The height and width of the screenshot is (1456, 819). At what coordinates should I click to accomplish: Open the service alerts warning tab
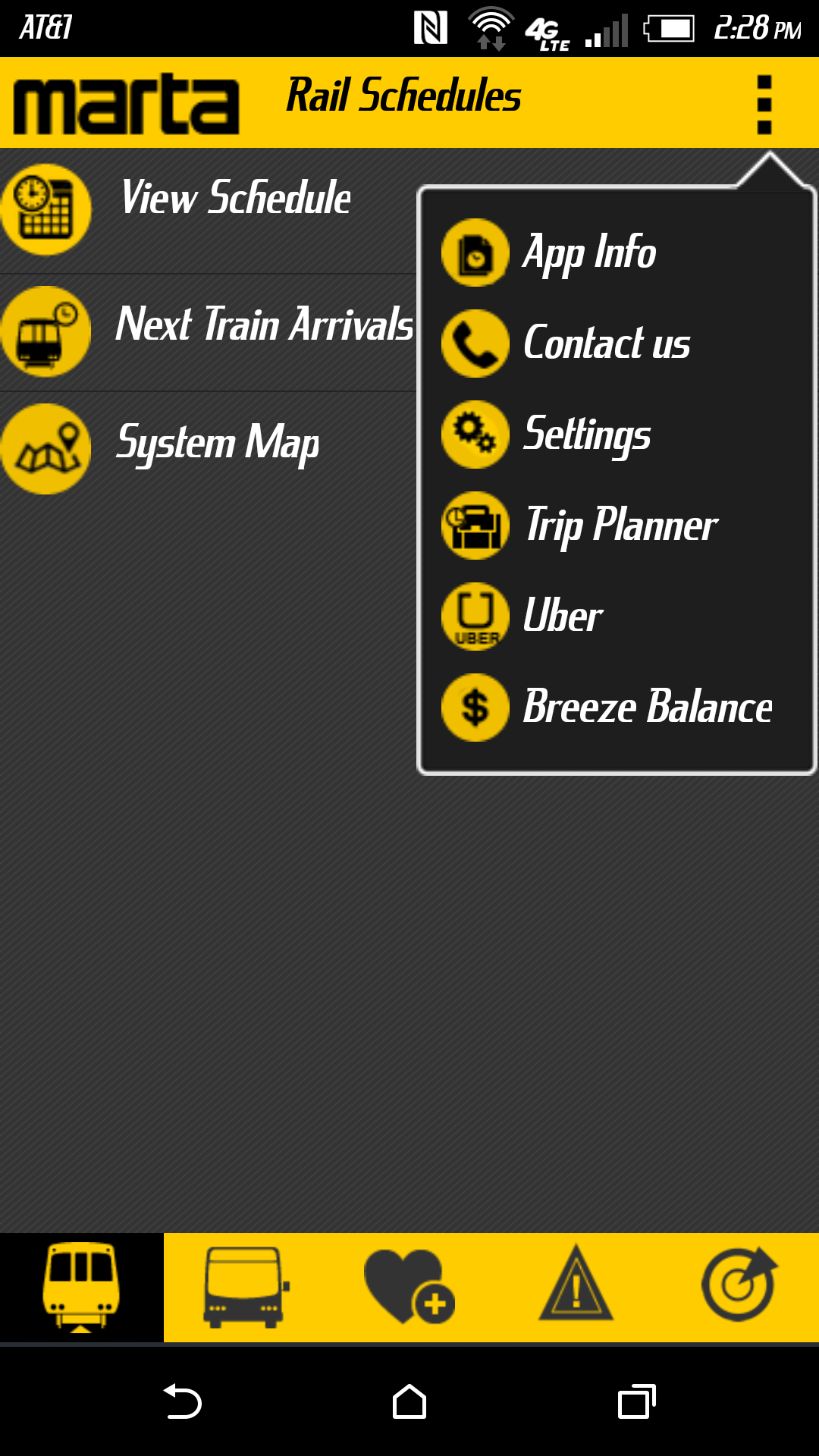coord(575,1287)
